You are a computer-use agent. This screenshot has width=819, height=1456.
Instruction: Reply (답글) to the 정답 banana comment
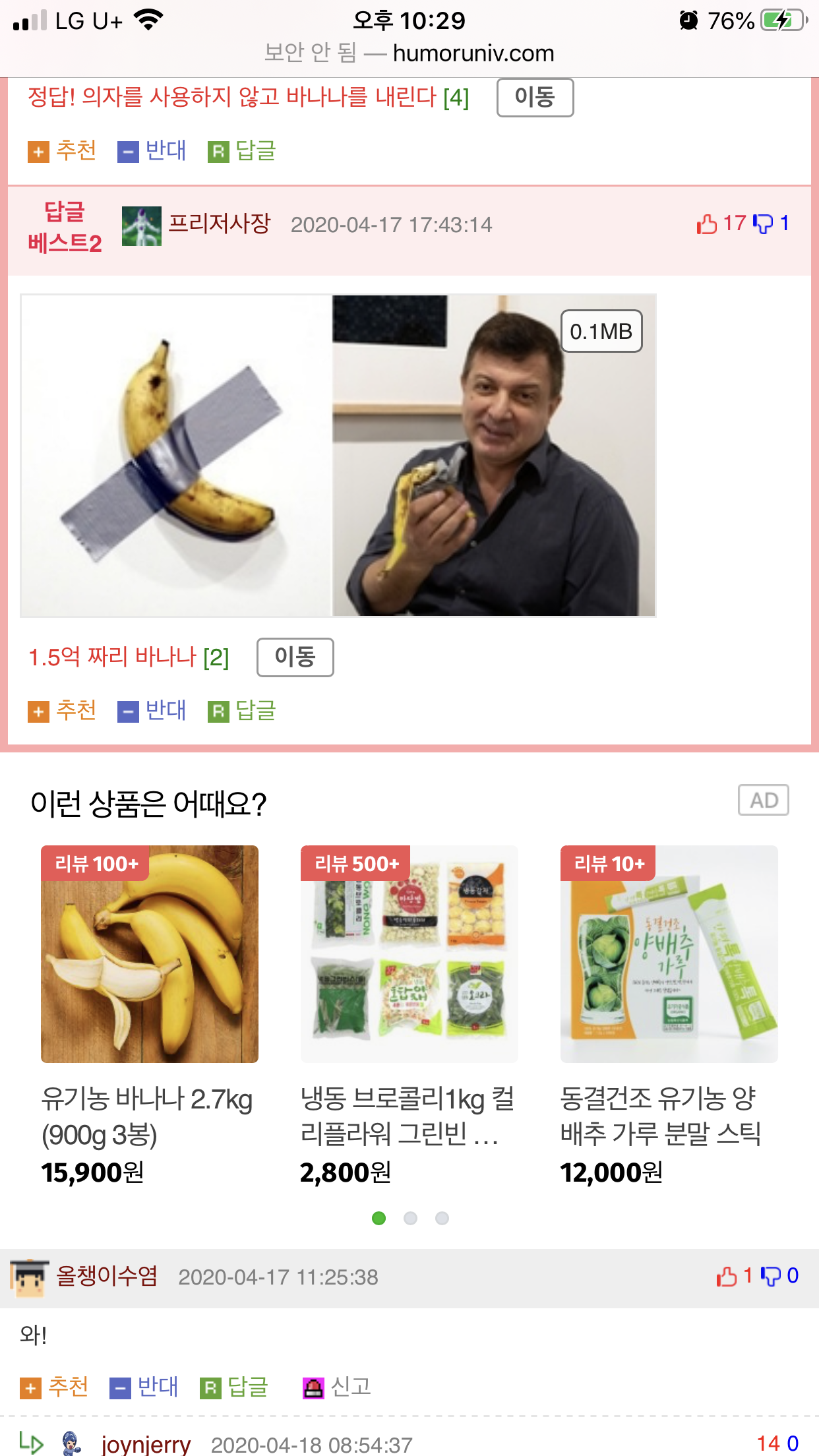[x=242, y=151]
